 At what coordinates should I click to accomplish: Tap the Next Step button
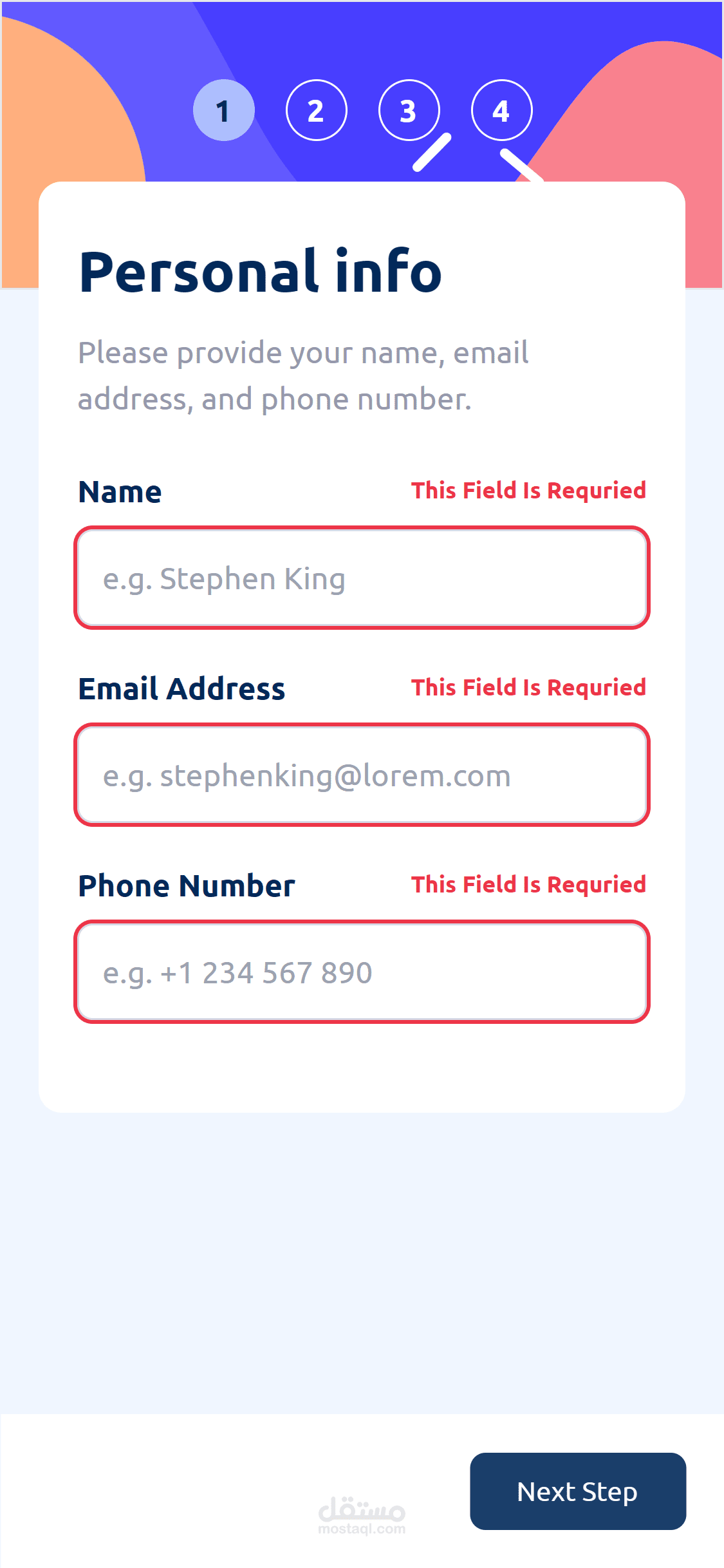click(x=578, y=1491)
